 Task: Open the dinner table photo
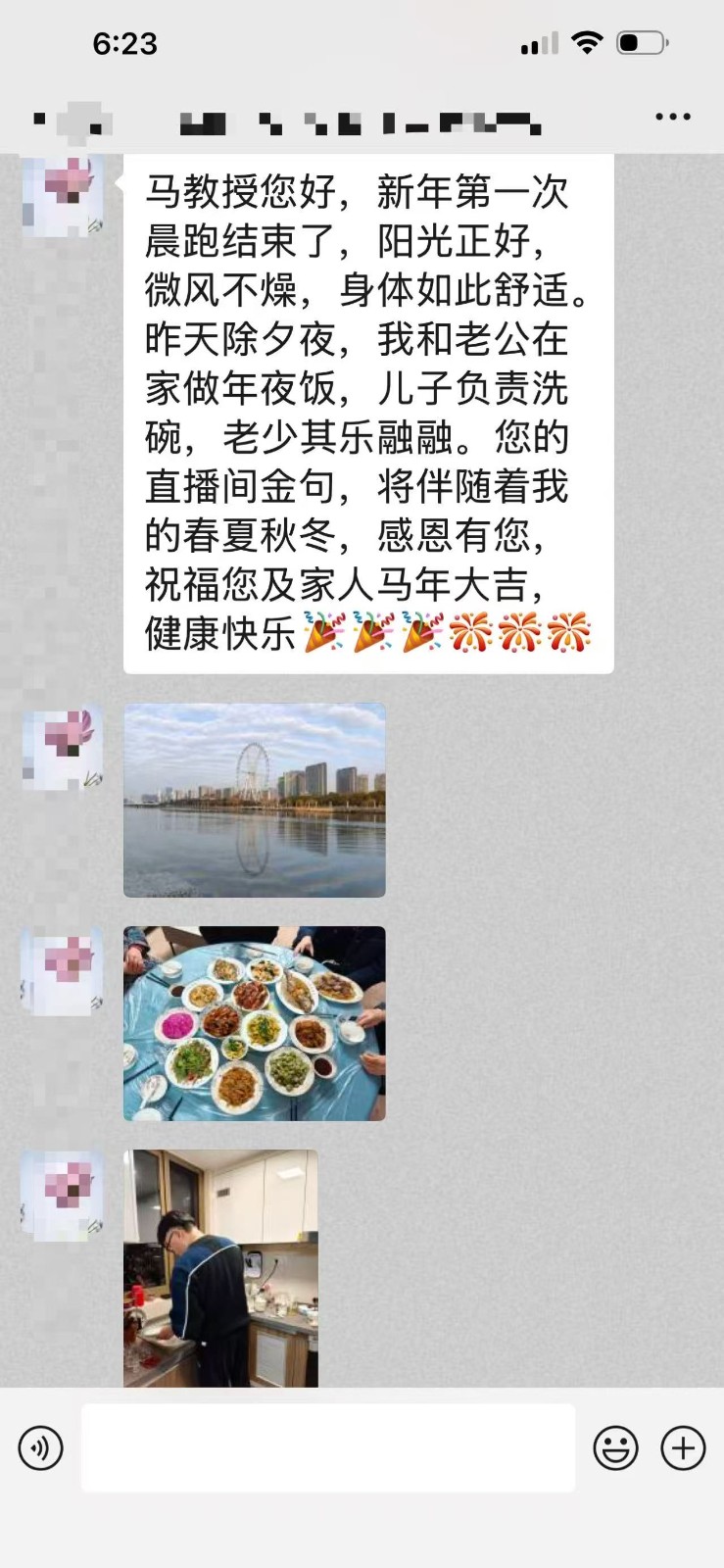(x=255, y=1023)
